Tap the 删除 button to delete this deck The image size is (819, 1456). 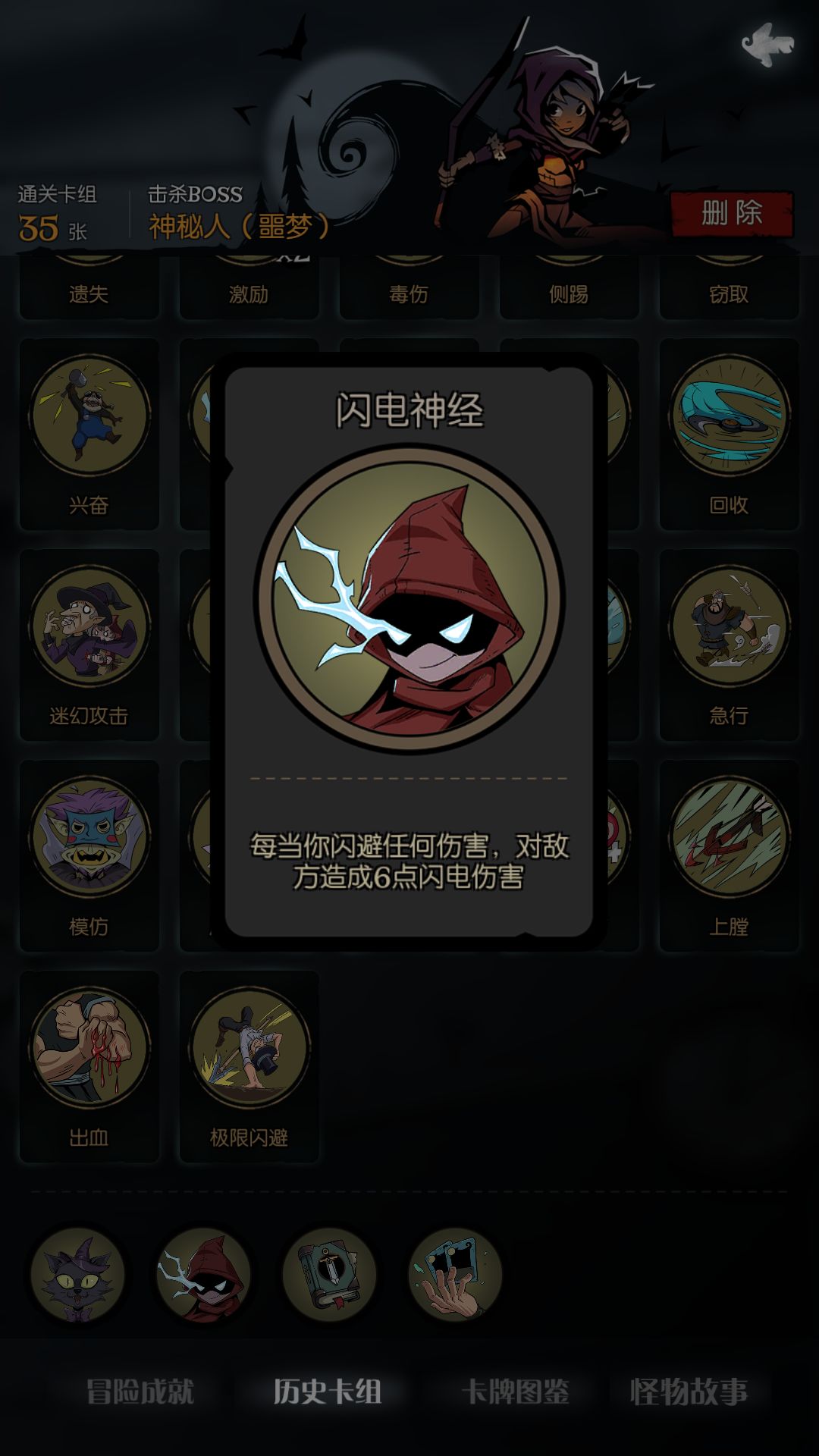(731, 213)
